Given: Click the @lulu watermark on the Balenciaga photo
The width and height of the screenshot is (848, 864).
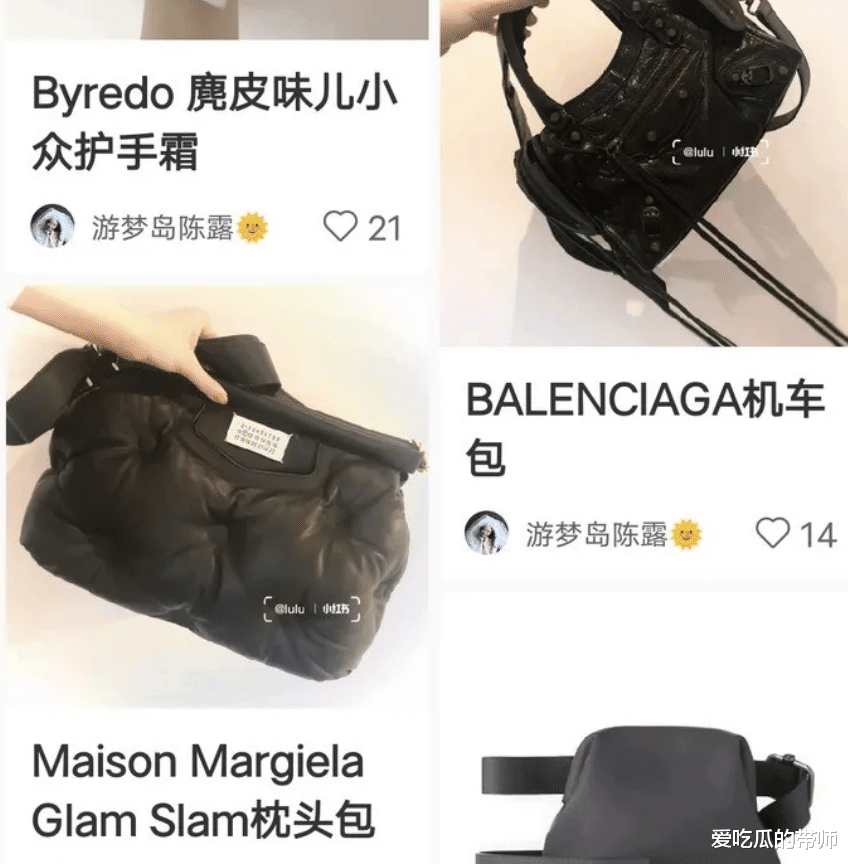Looking at the screenshot, I should click(700, 154).
